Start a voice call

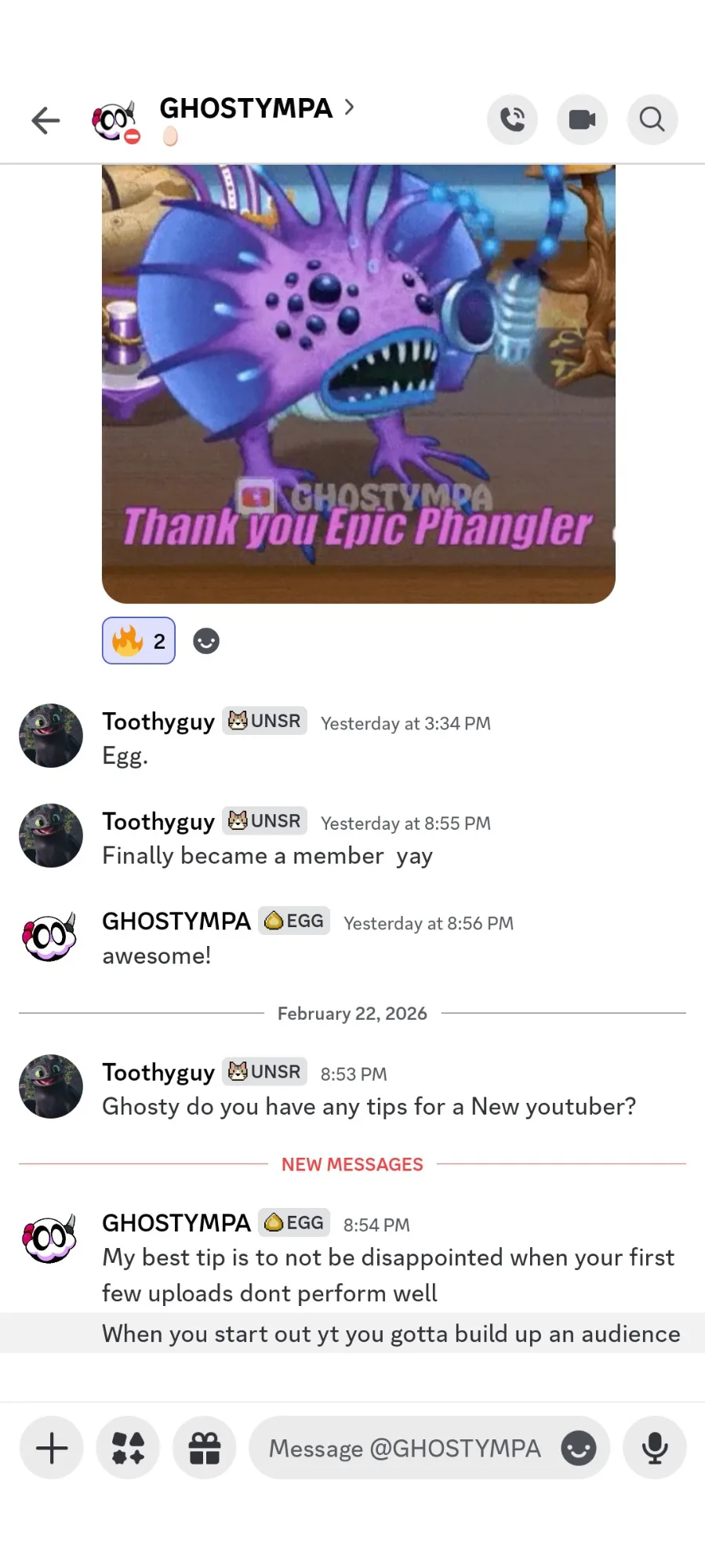coord(512,120)
